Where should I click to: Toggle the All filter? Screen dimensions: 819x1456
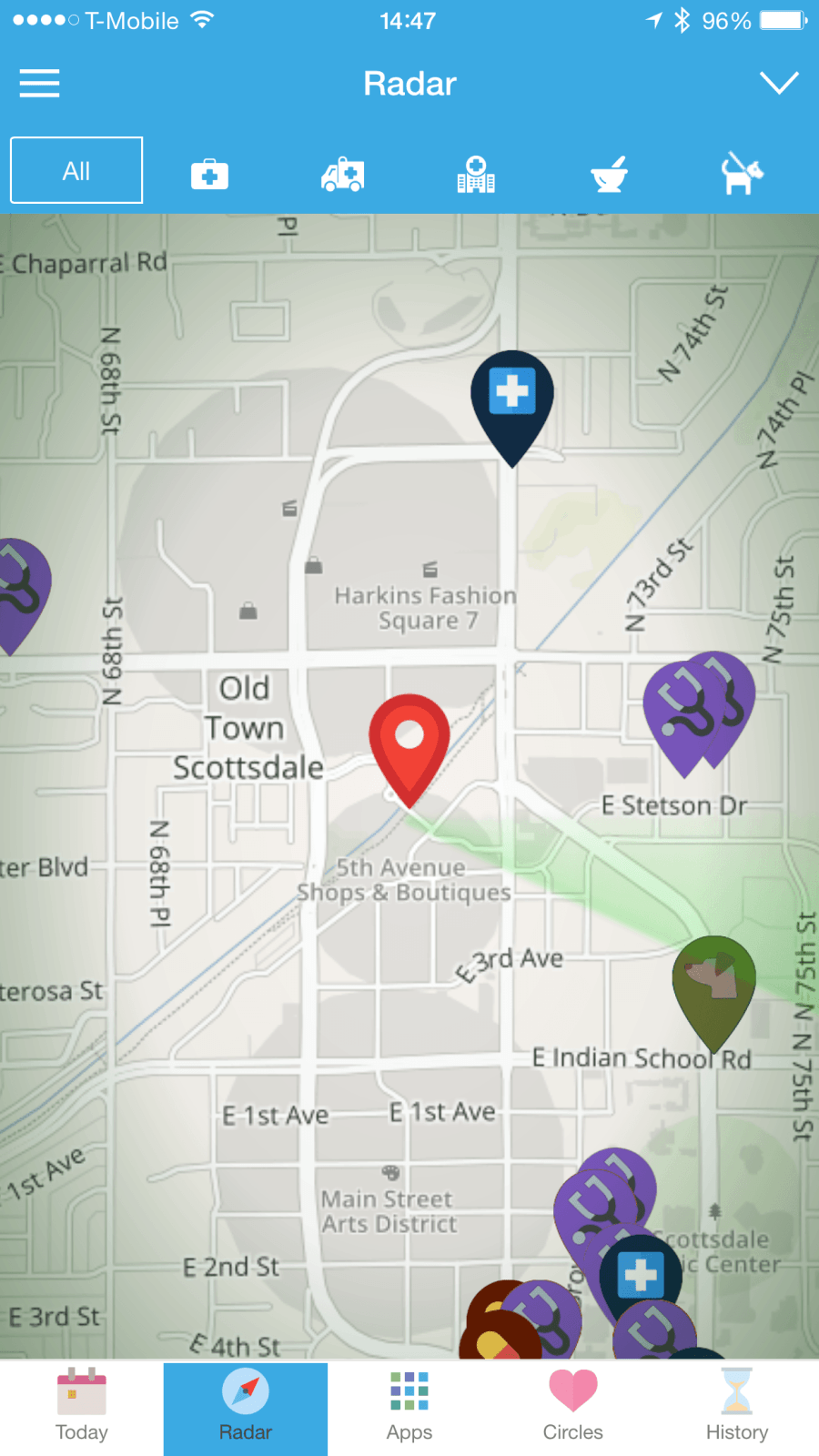pos(76,170)
